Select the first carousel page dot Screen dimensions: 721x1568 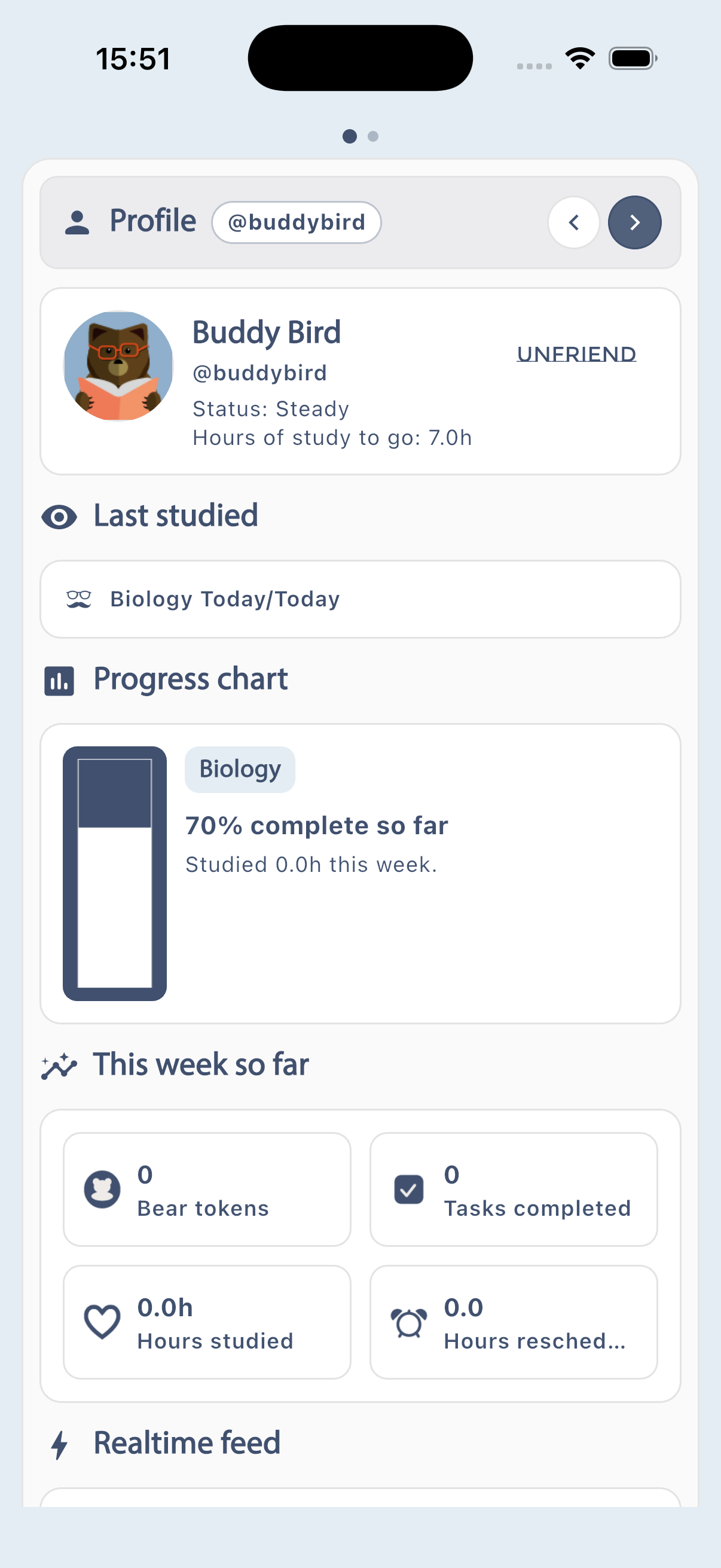pos(350,137)
